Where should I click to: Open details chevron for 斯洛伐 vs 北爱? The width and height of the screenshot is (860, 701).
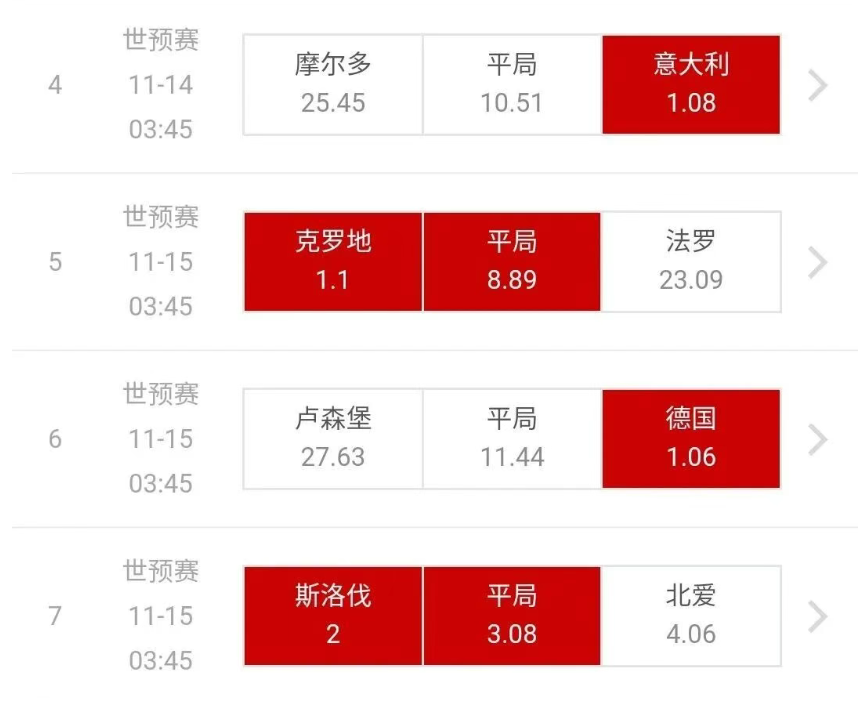coord(818,616)
